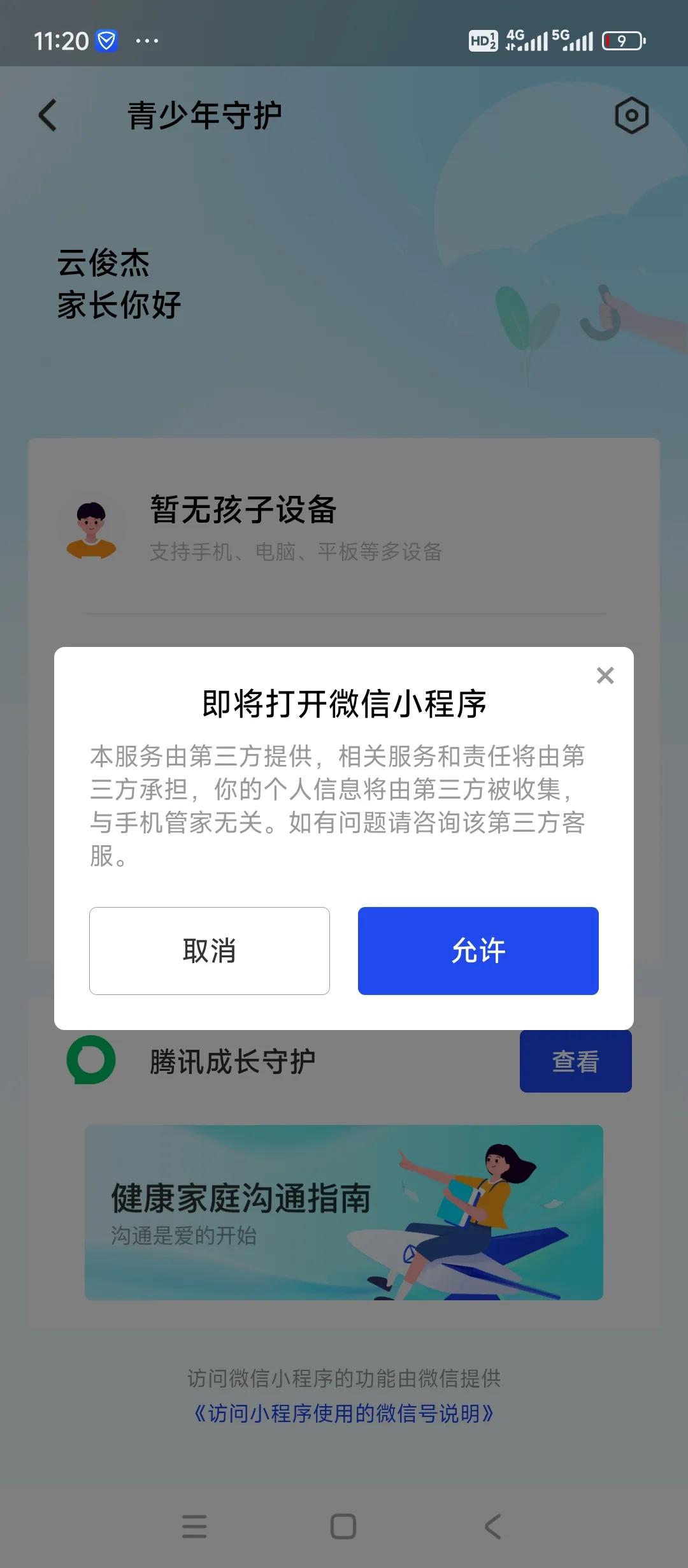Tap the 暂无孩子设备 device card
This screenshot has width=688, height=1568.
[344, 529]
